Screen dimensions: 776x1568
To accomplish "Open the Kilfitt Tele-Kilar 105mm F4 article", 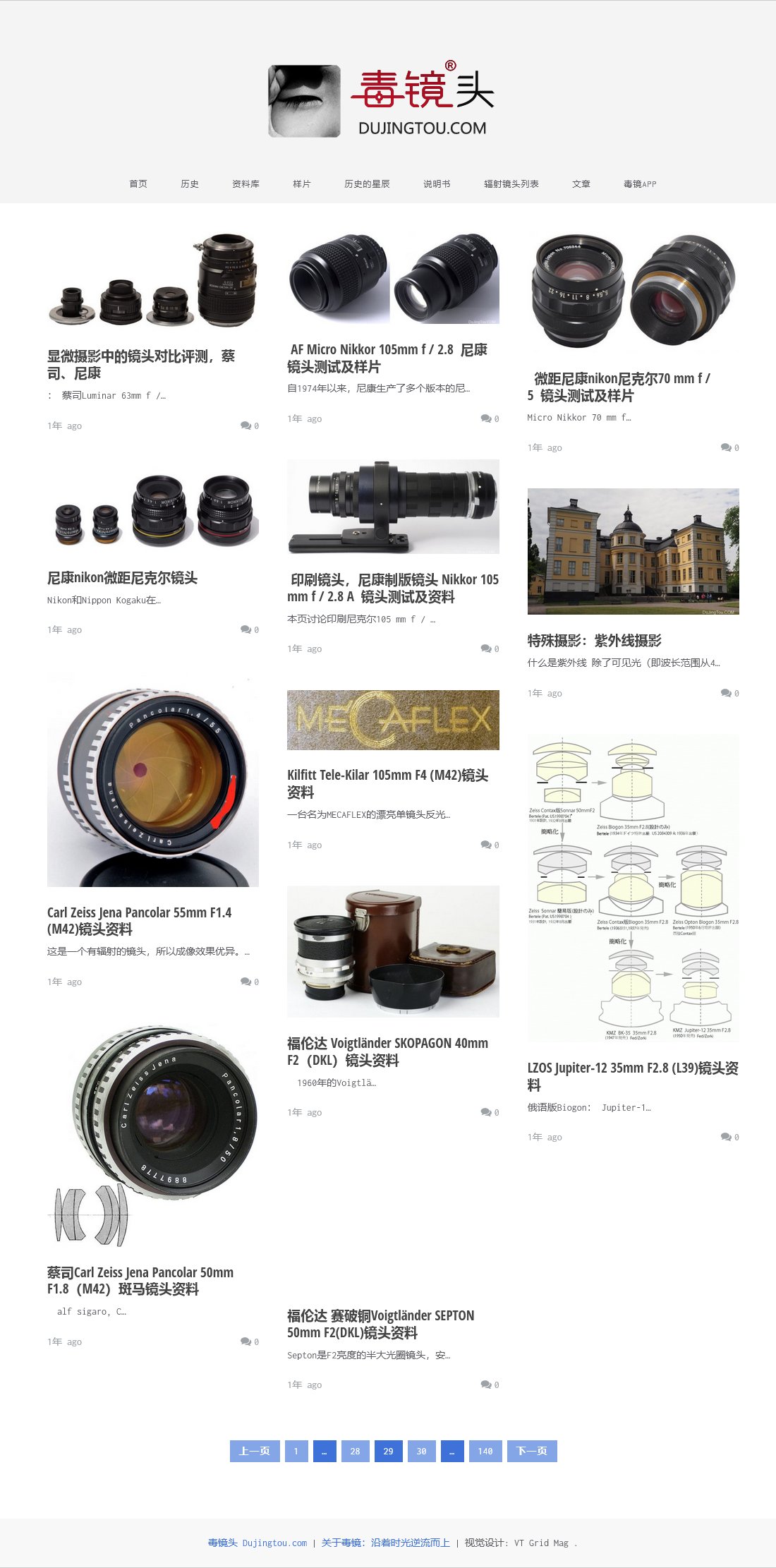I will coord(387,783).
